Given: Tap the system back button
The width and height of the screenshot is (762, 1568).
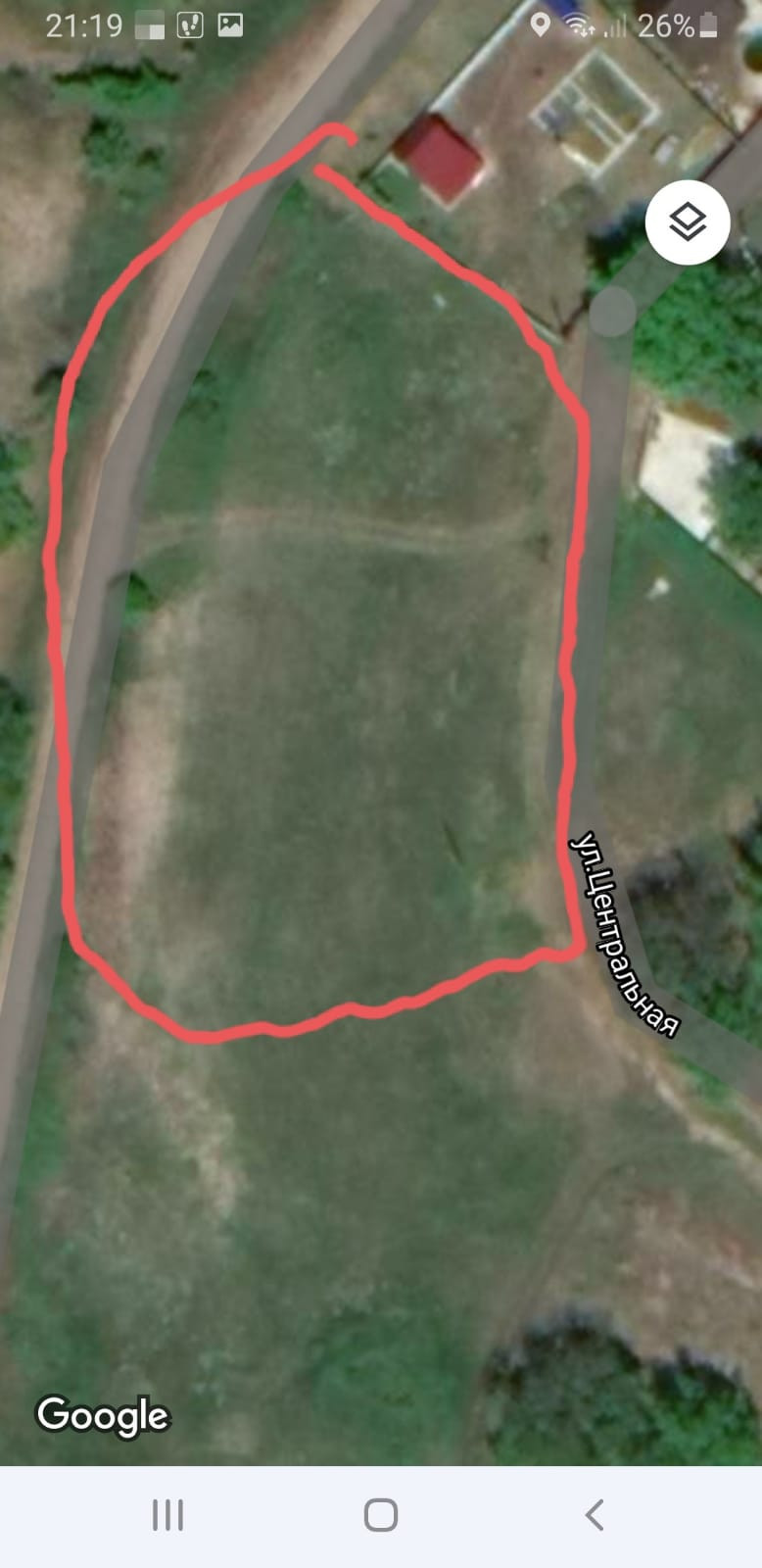Looking at the screenshot, I should (x=594, y=1515).
